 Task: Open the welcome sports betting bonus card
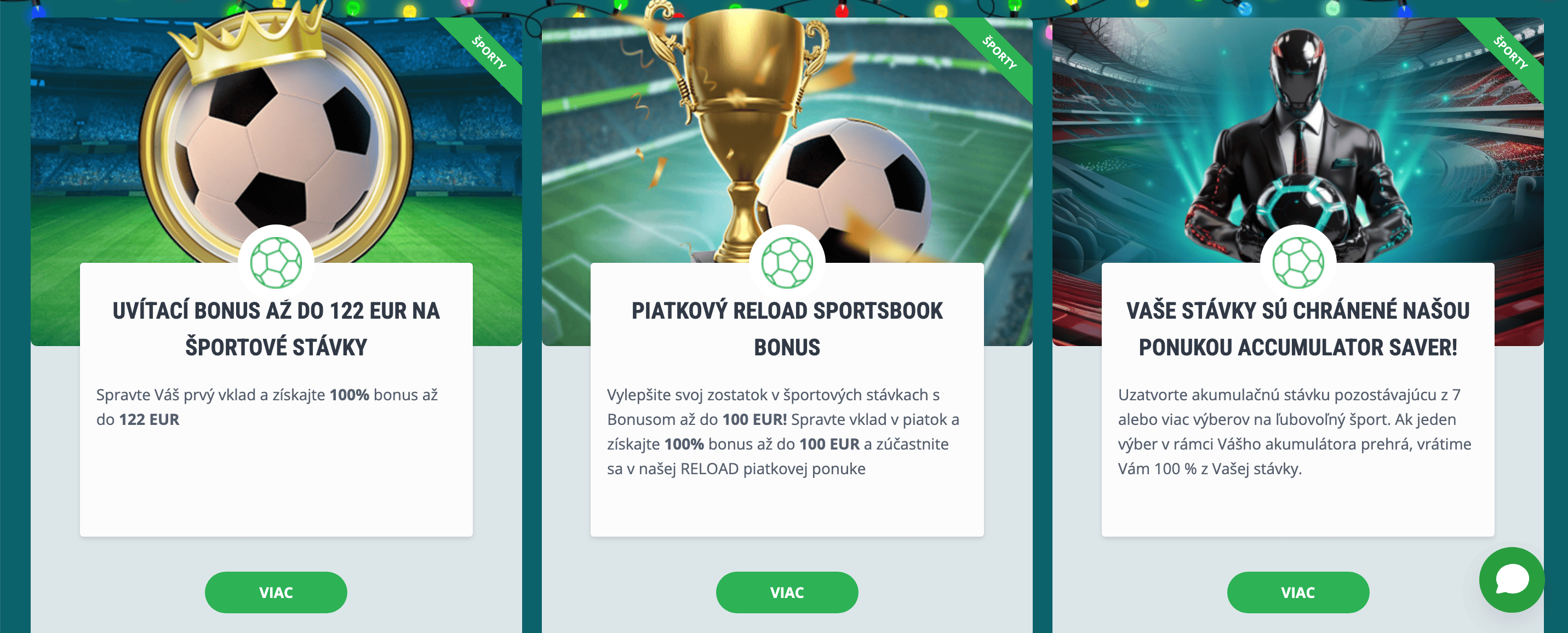[x=276, y=329]
